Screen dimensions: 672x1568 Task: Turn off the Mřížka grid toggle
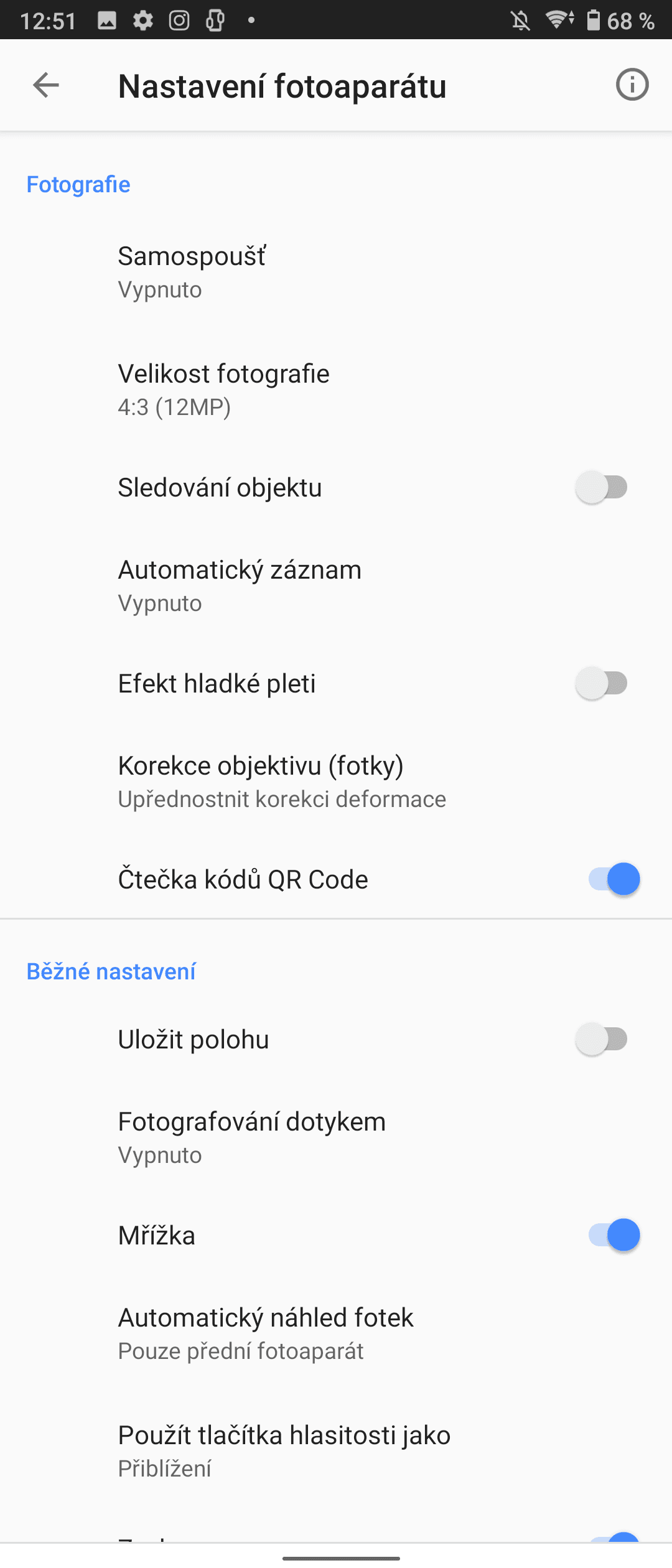[x=614, y=1235]
